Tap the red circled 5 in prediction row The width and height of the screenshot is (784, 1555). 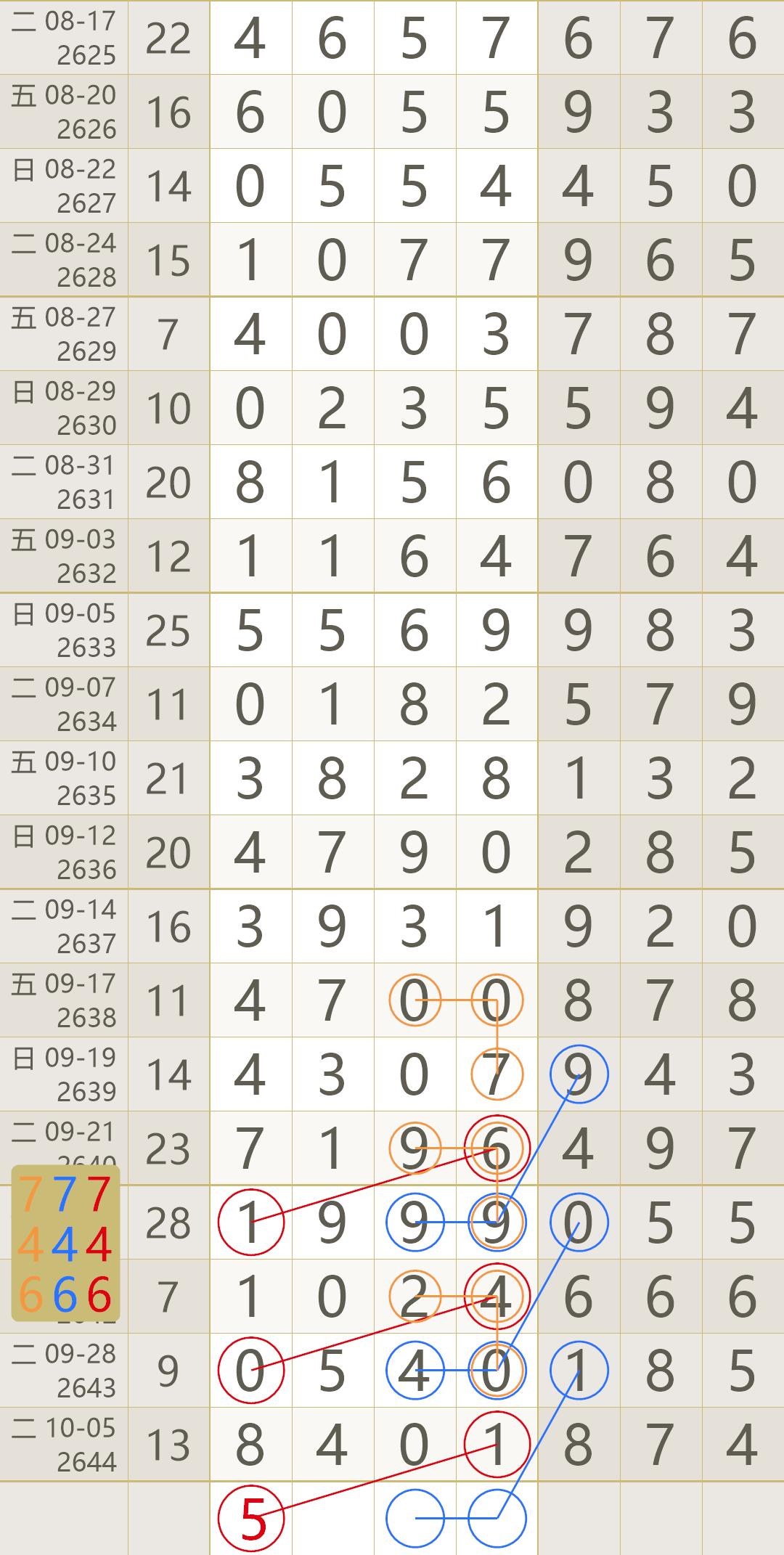click(251, 1519)
